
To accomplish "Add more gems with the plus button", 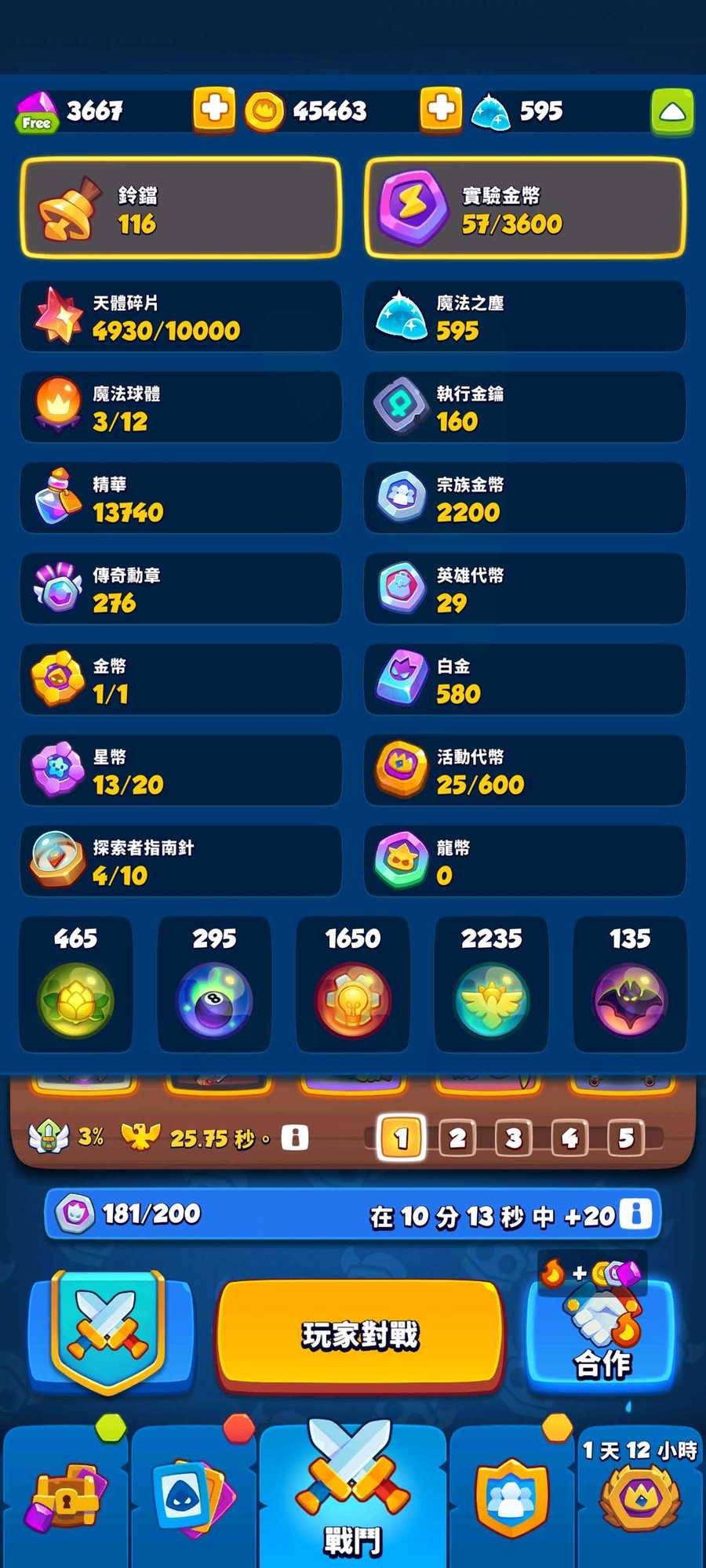I will [x=214, y=110].
